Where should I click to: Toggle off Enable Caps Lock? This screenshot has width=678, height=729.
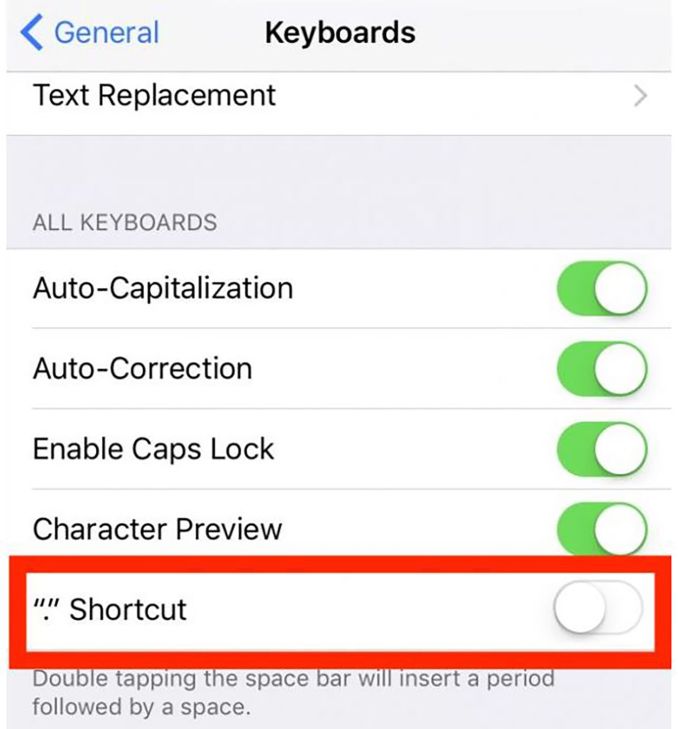601,449
